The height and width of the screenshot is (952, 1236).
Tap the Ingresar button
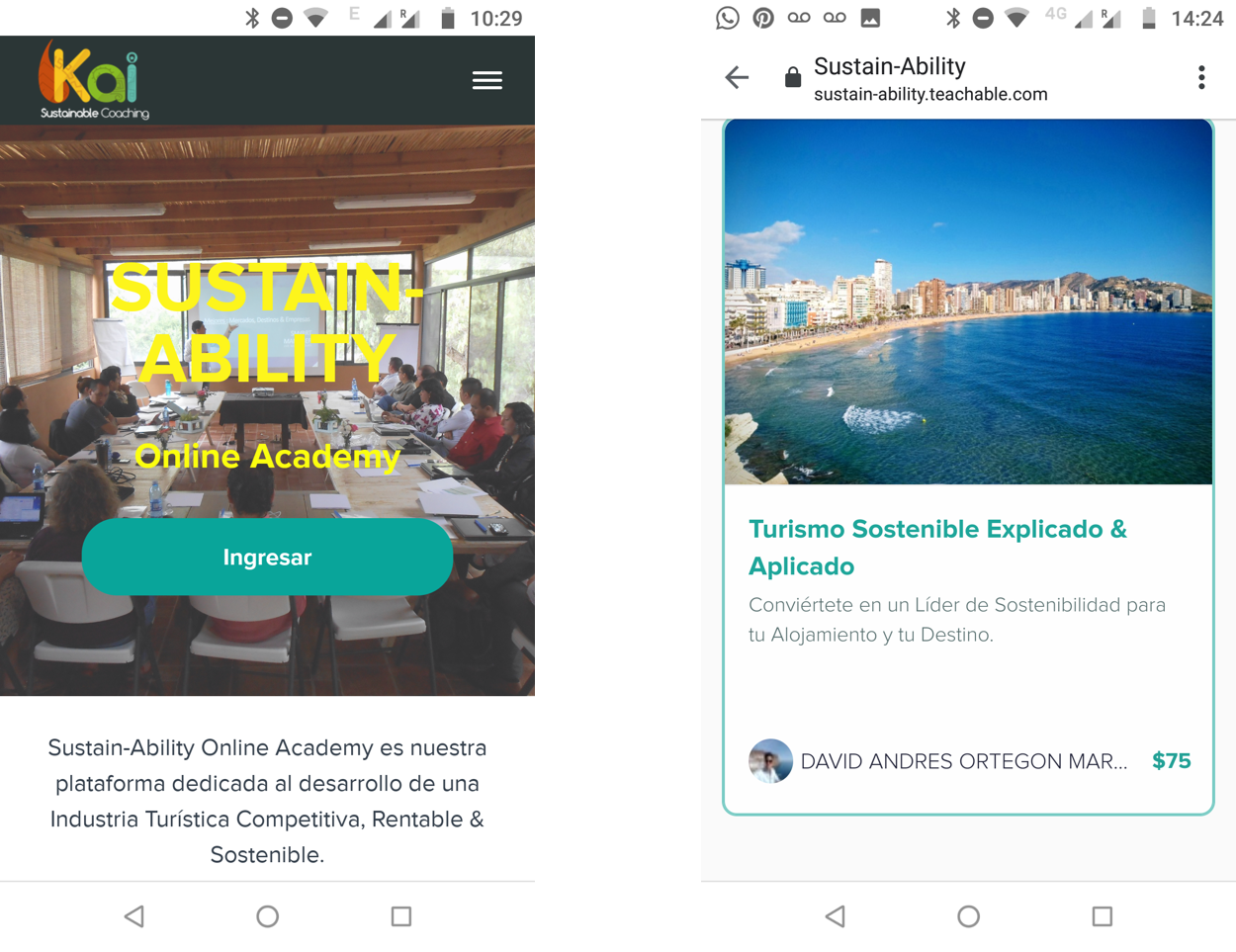click(x=267, y=558)
